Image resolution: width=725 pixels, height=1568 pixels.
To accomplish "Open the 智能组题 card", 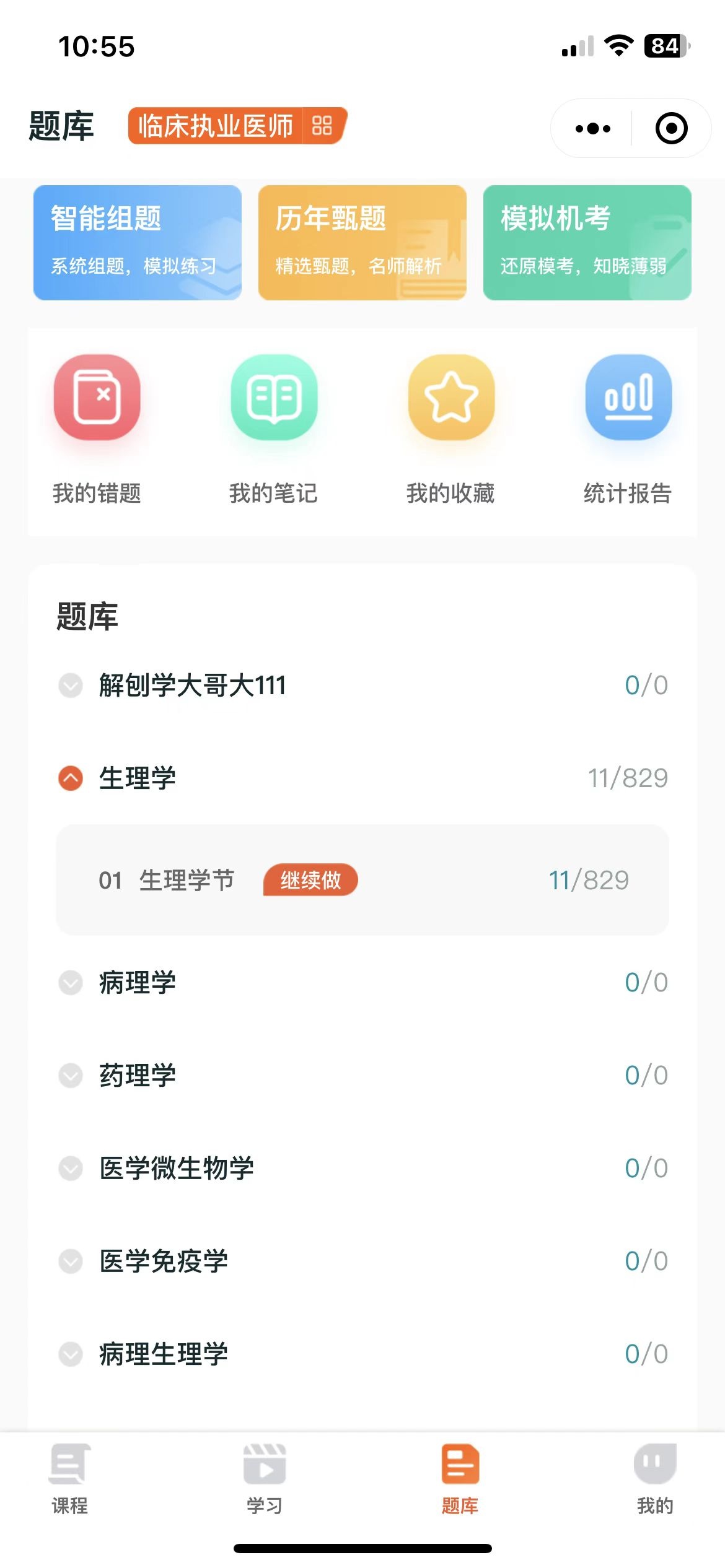I will [x=137, y=242].
